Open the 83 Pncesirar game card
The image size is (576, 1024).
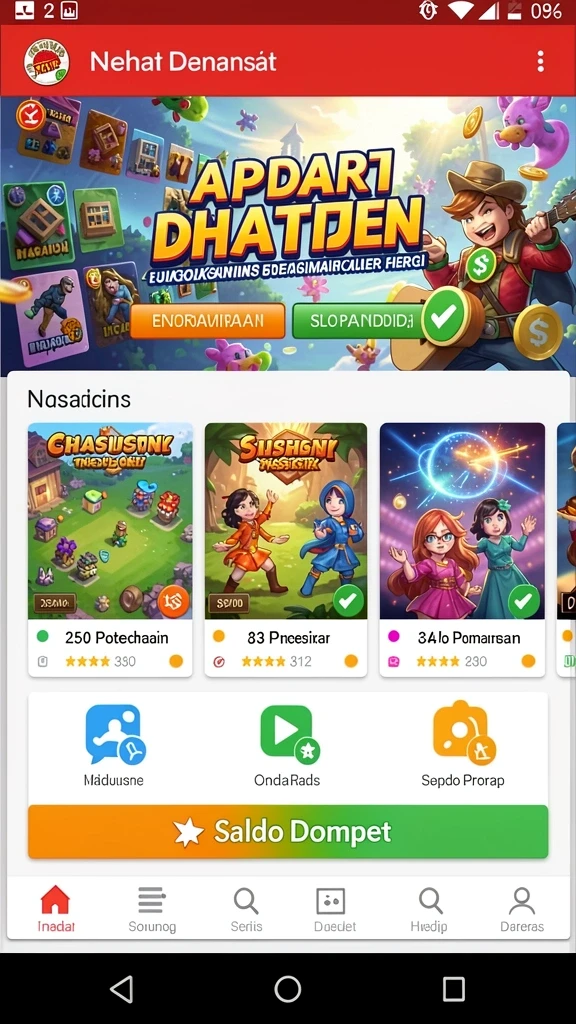(x=285, y=549)
